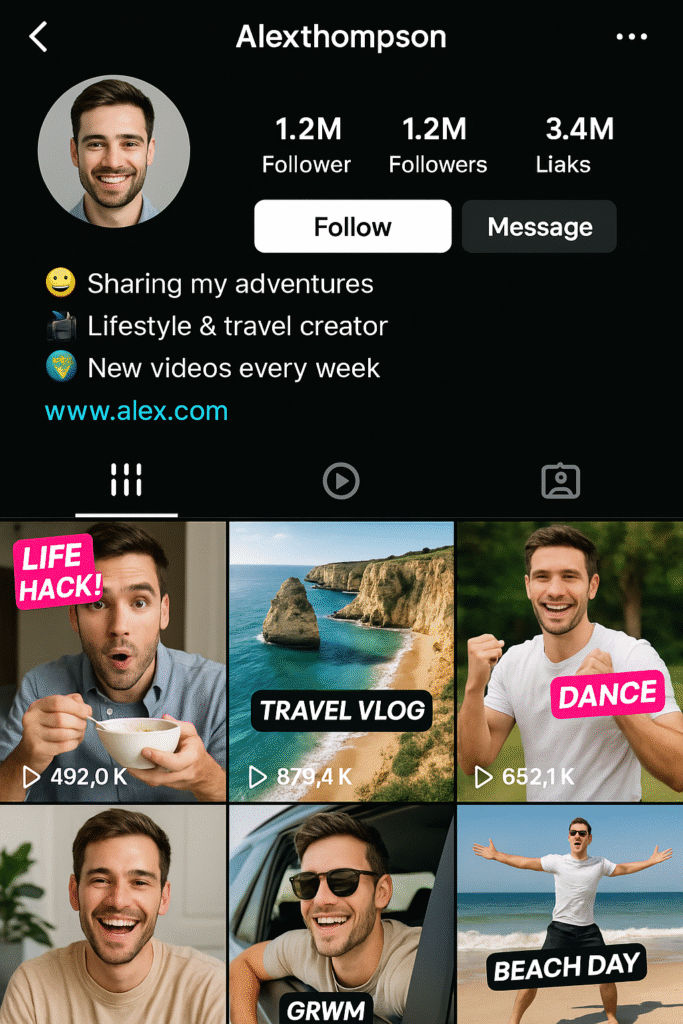
Task: Open the www.alex.com link
Action: coord(136,410)
